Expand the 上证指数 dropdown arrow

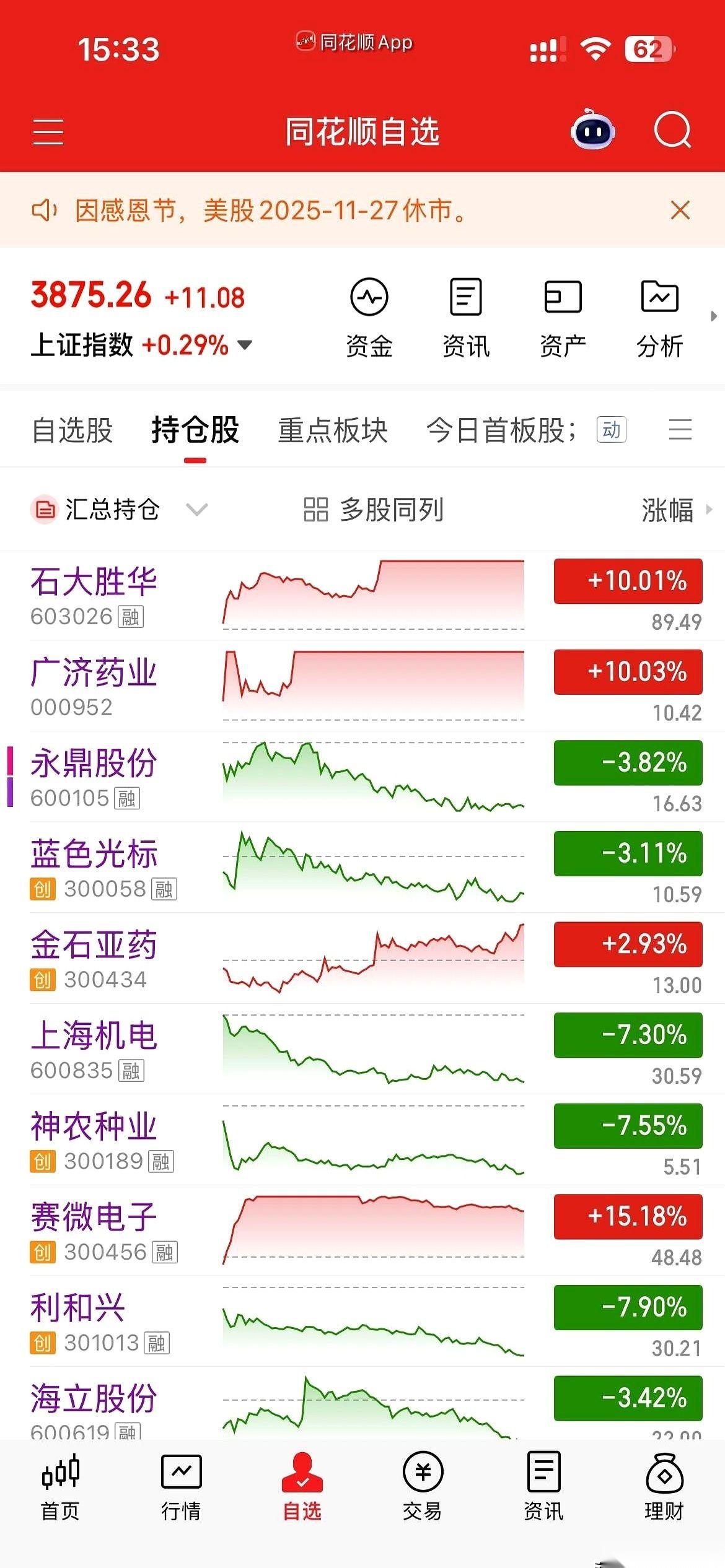(x=244, y=347)
